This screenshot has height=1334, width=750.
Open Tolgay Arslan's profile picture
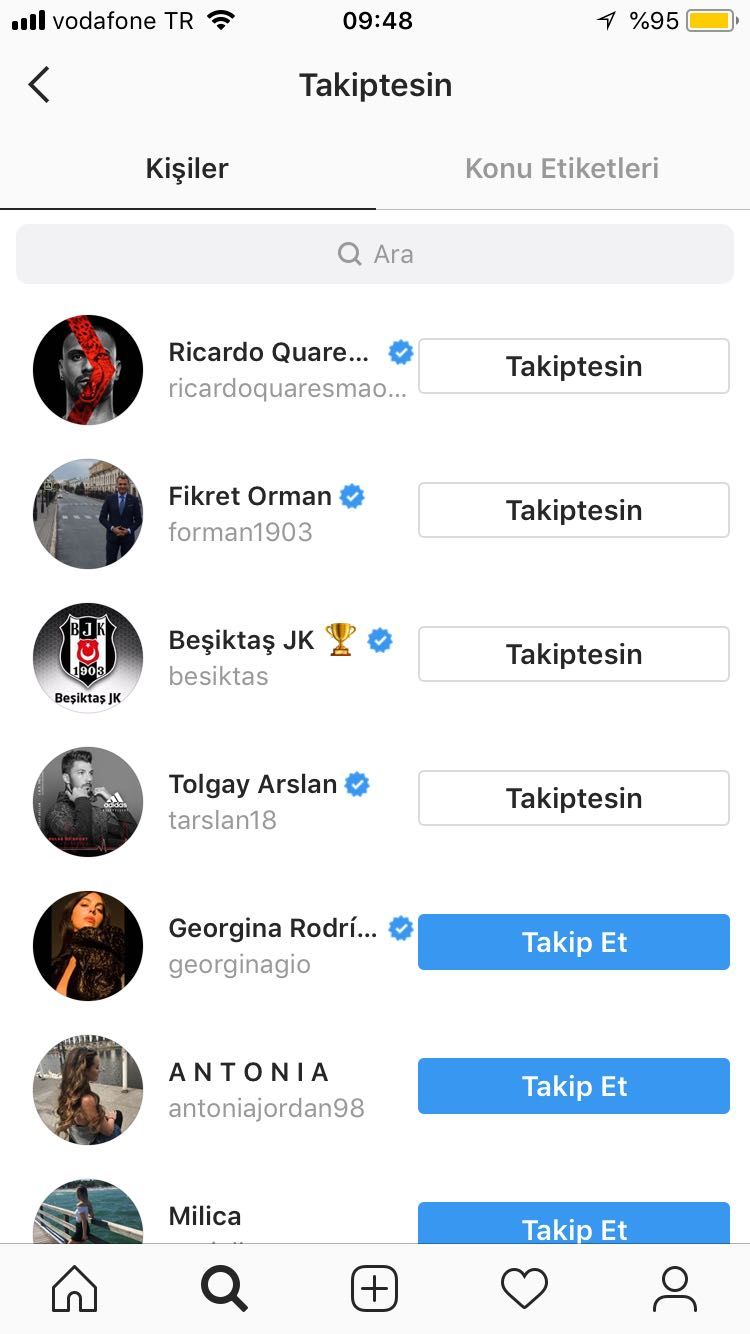88,802
